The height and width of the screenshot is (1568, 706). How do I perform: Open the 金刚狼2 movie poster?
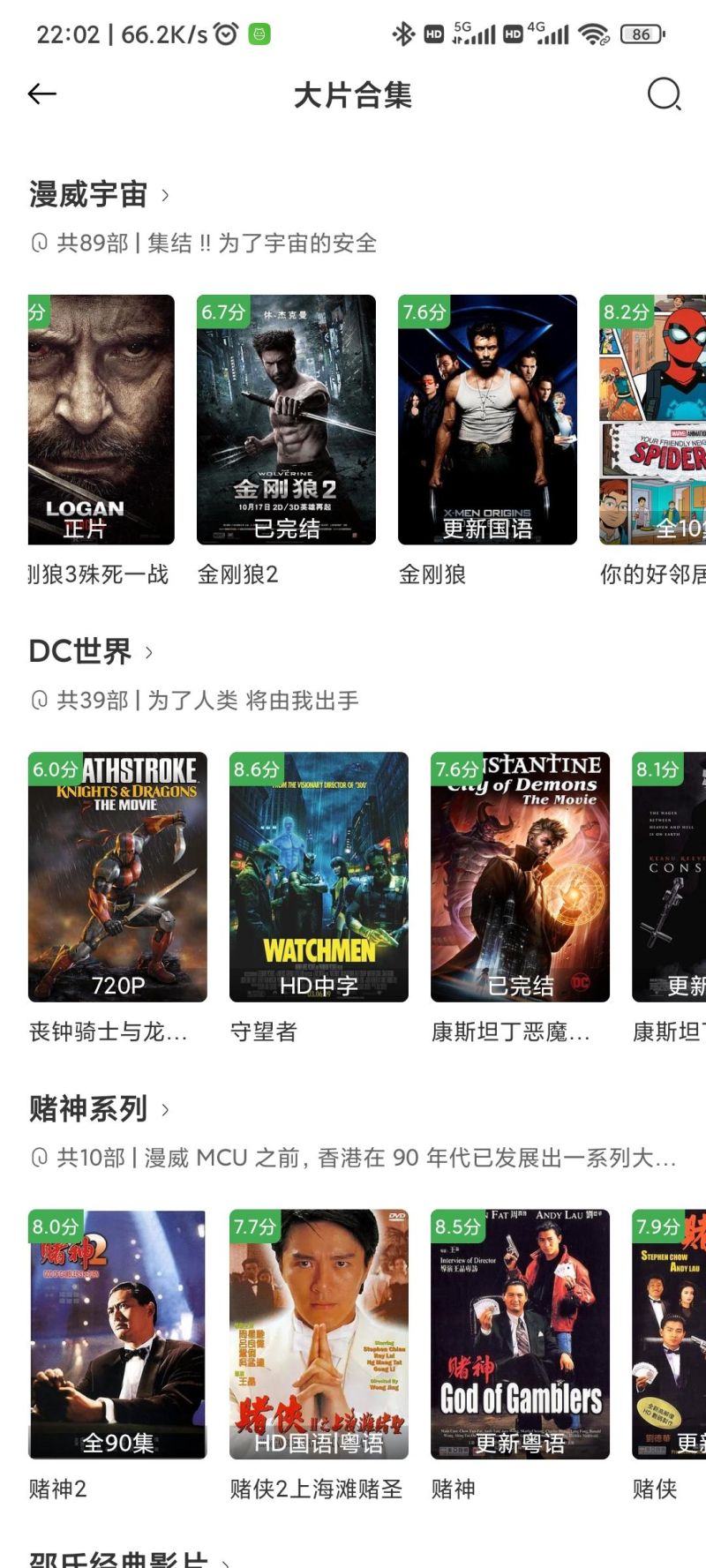(286, 420)
